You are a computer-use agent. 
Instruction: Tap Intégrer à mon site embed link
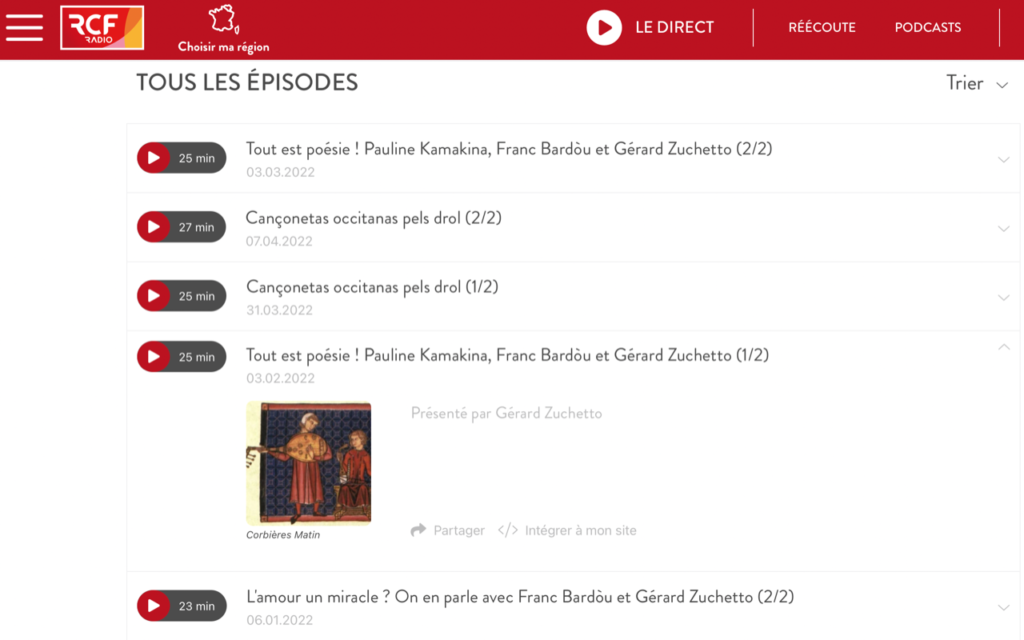click(x=568, y=531)
